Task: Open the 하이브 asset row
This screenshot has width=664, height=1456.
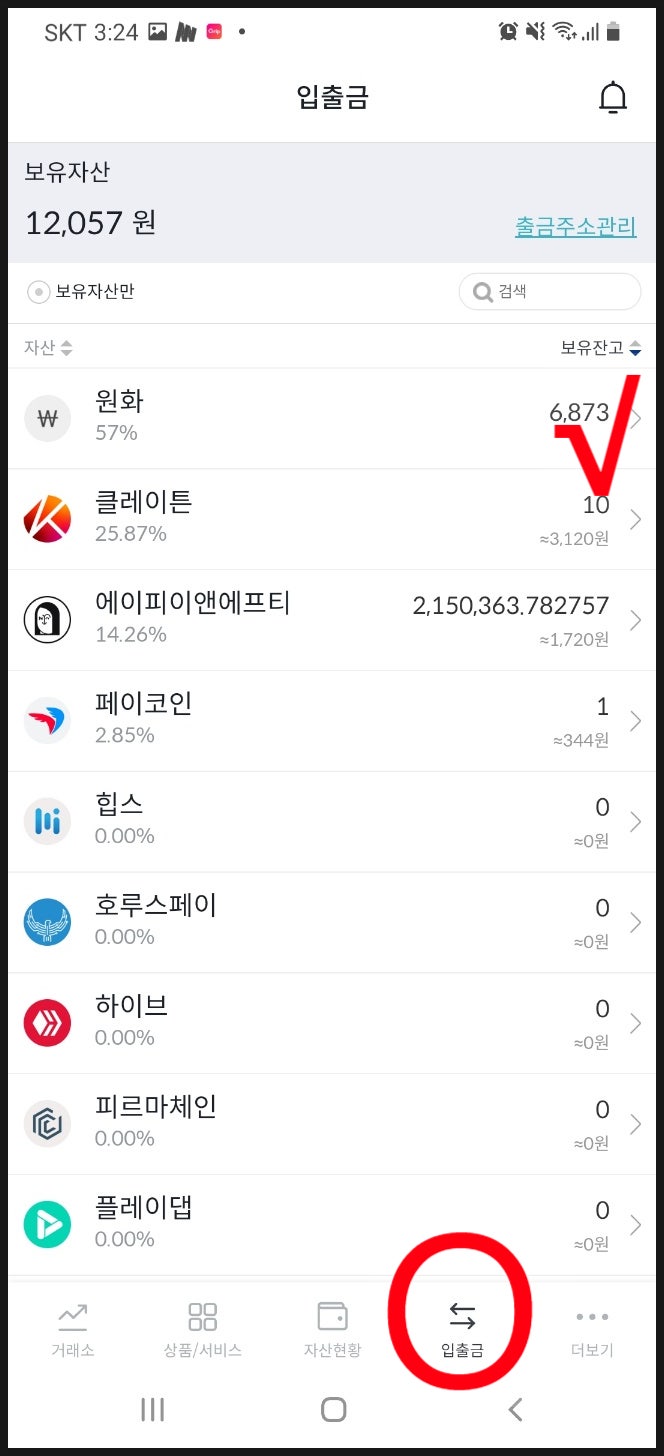Action: (332, 1024)
